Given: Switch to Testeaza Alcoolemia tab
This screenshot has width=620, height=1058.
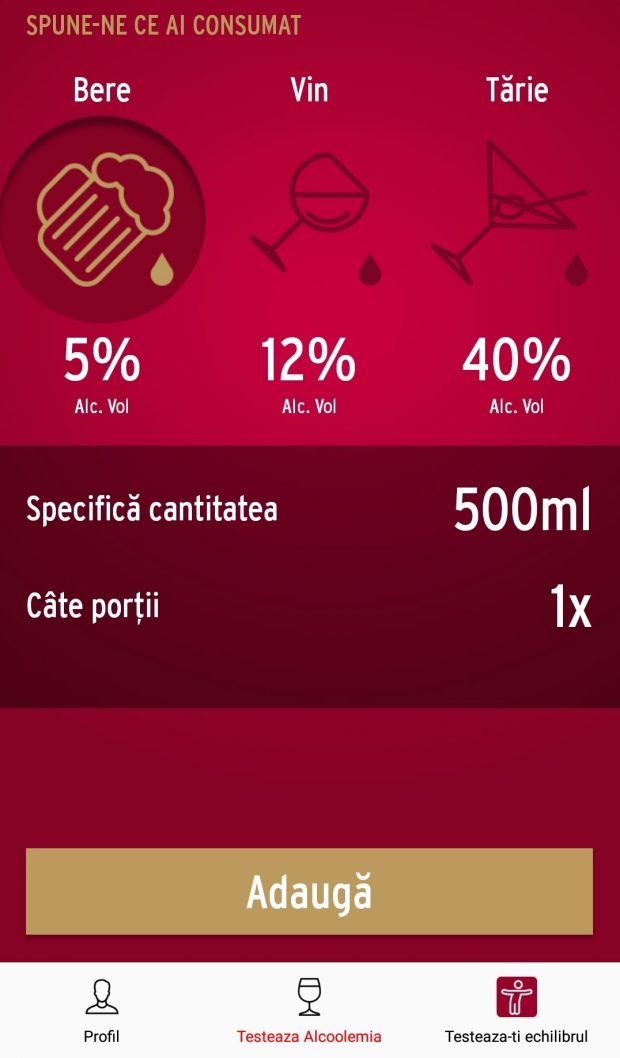Looking at the screenshot, I should (x=309, y=1010).
